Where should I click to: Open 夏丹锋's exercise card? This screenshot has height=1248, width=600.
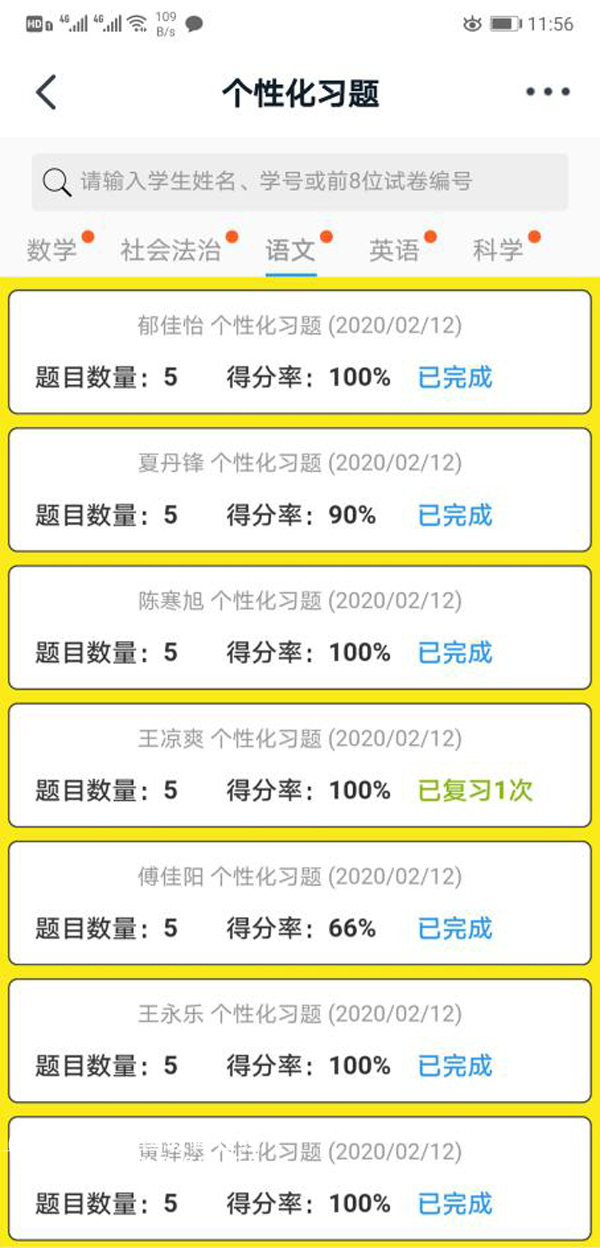(x=300, y=490)
